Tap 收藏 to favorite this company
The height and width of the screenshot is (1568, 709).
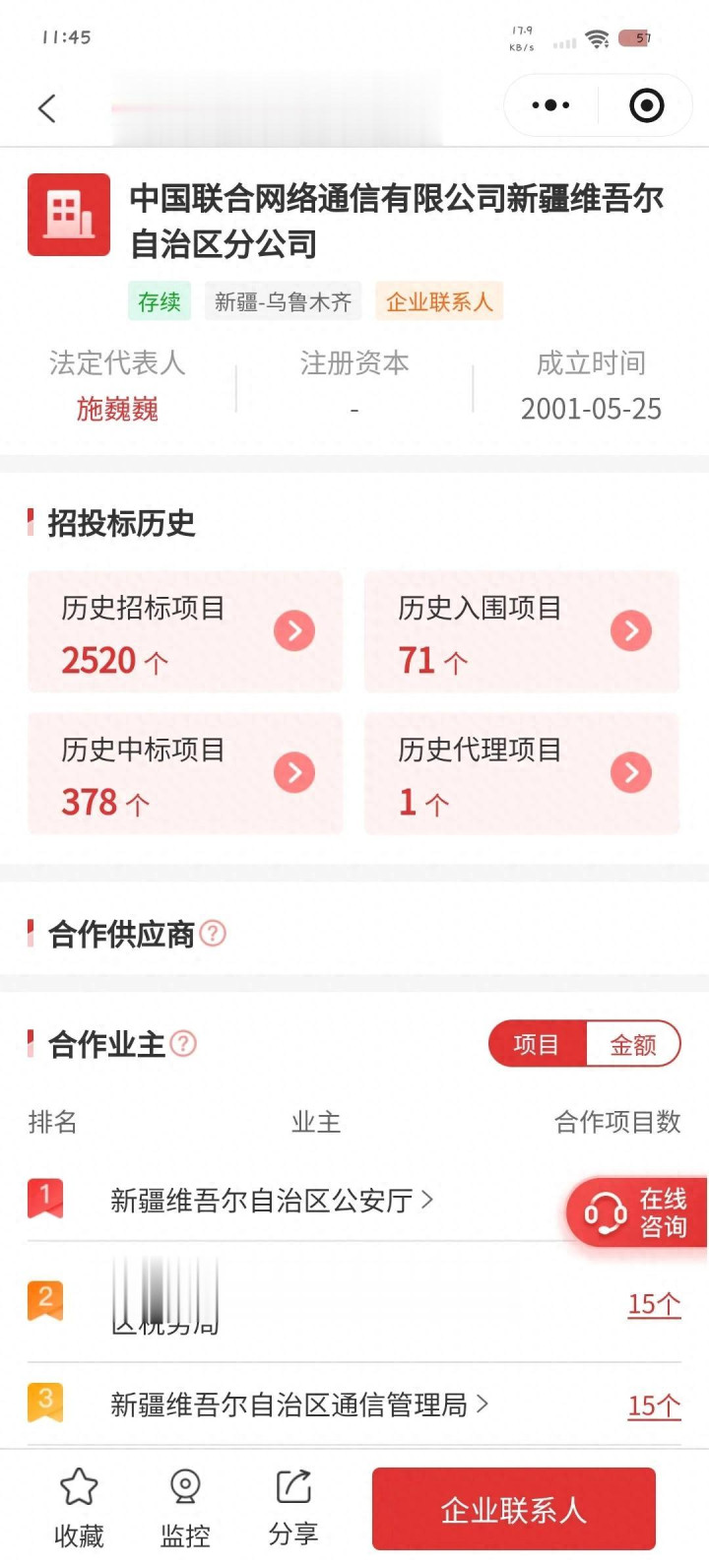point(79,1507)
